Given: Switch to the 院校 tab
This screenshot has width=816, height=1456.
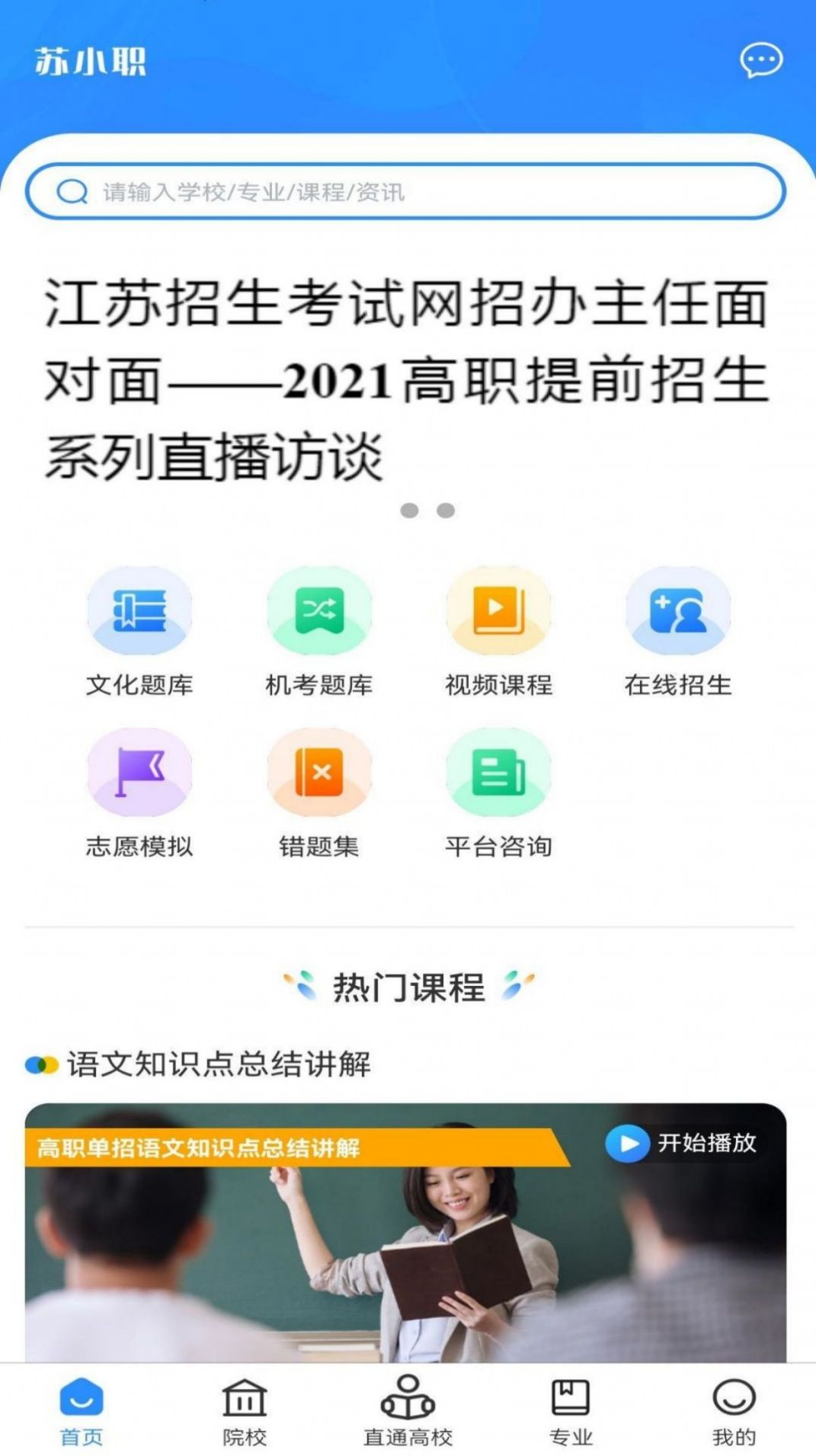Looking at the screenshot, I should click(245, 1410).
